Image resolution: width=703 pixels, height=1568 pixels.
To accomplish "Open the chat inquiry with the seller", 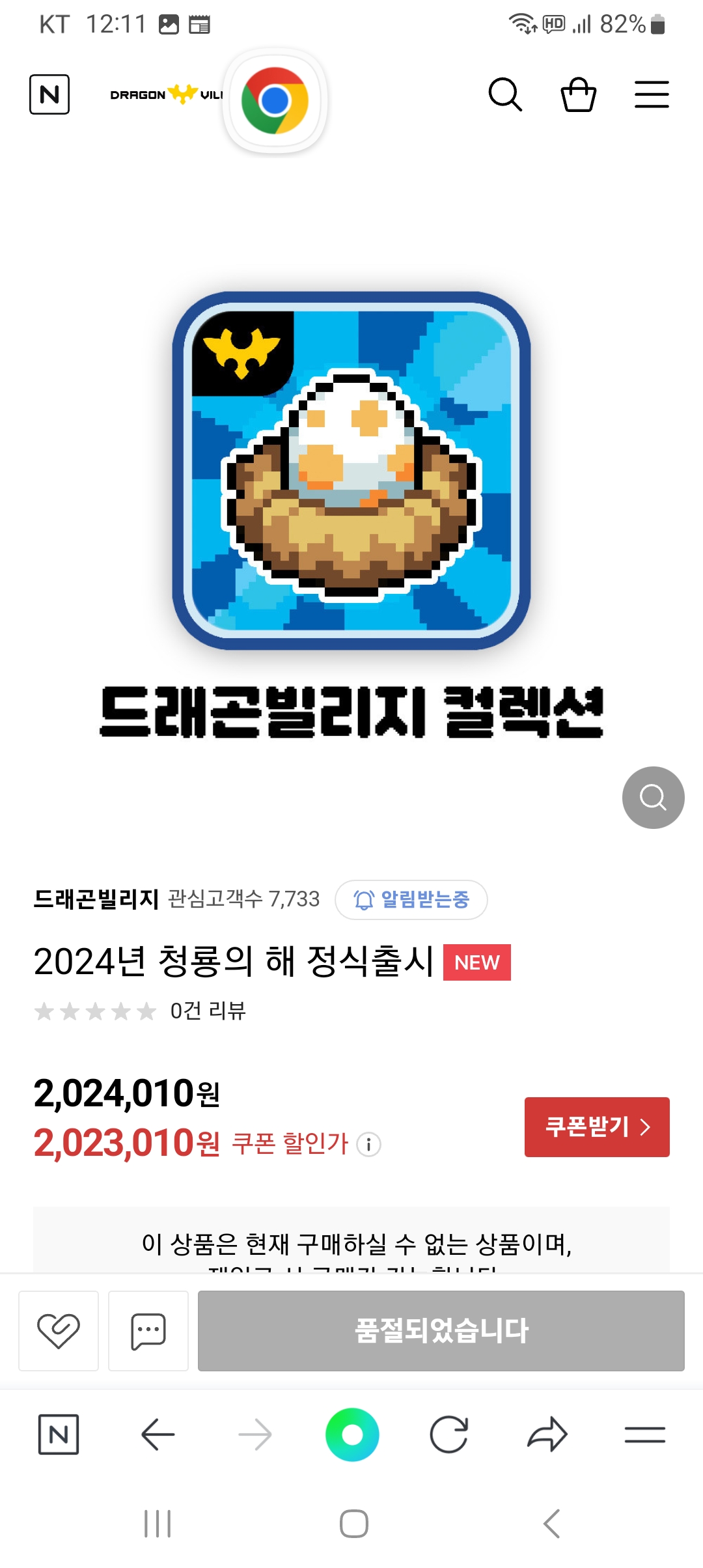I will (x=148, y=1331).
